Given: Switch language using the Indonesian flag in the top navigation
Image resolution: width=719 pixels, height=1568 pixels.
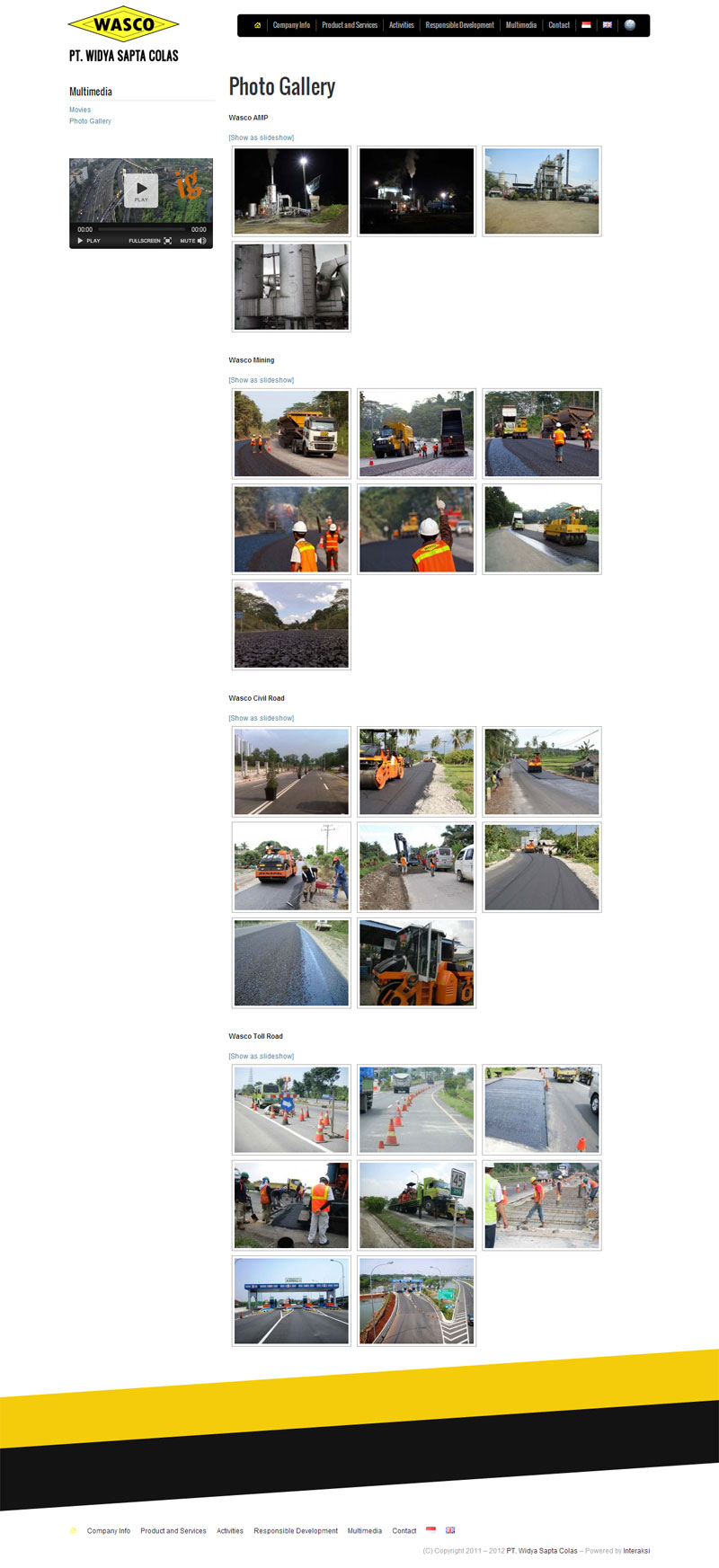Looking at the screenshot, I should pos(586,25).
